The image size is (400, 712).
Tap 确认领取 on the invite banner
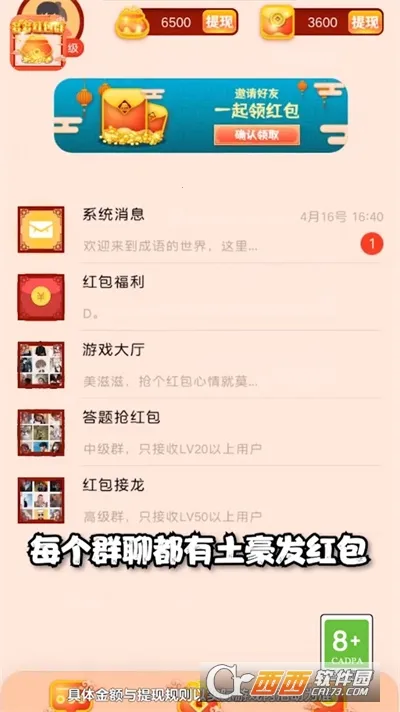pyautogui.click(x=257, y=135)
